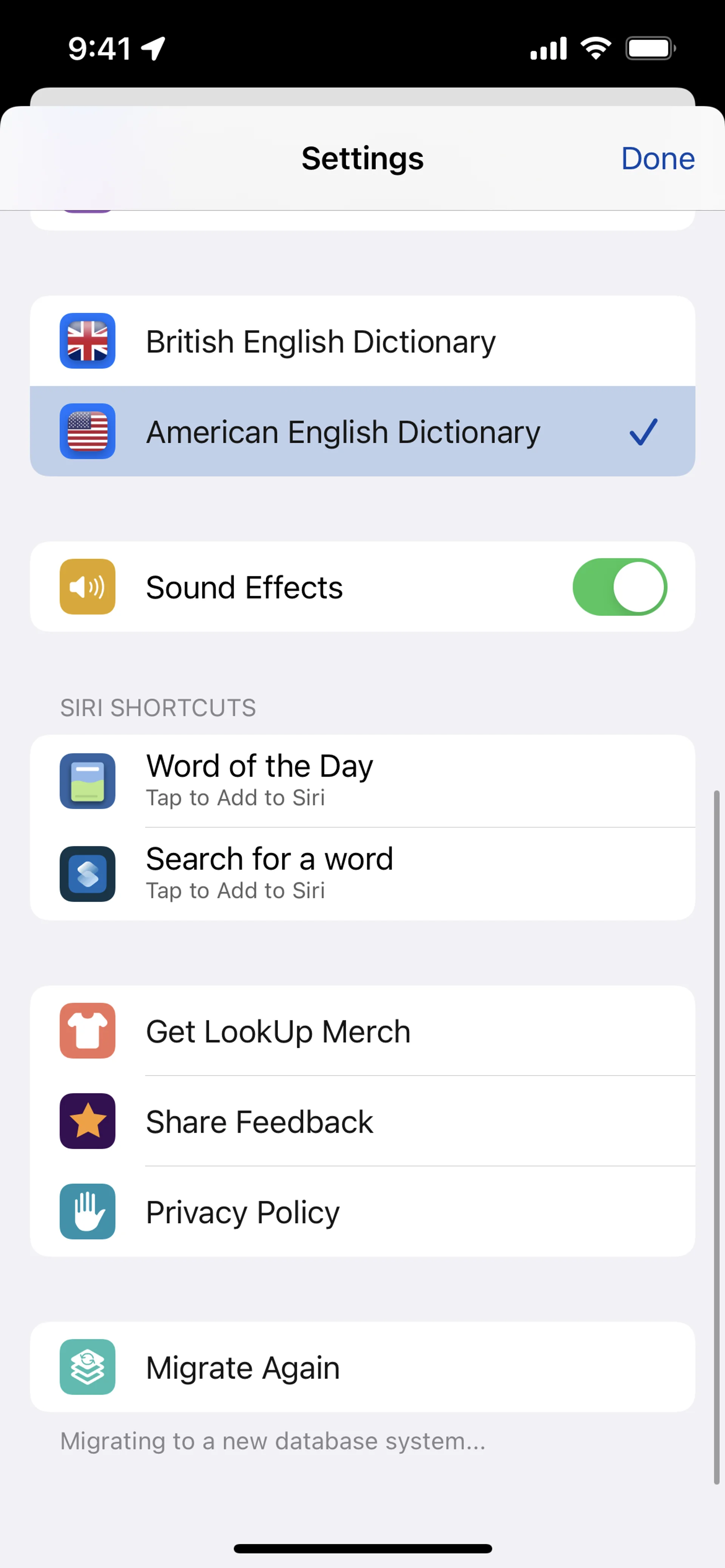The width and height of the screenshot is (725, 1568).
Task: Select British English Dictionary
Action: tap(362, 341)
